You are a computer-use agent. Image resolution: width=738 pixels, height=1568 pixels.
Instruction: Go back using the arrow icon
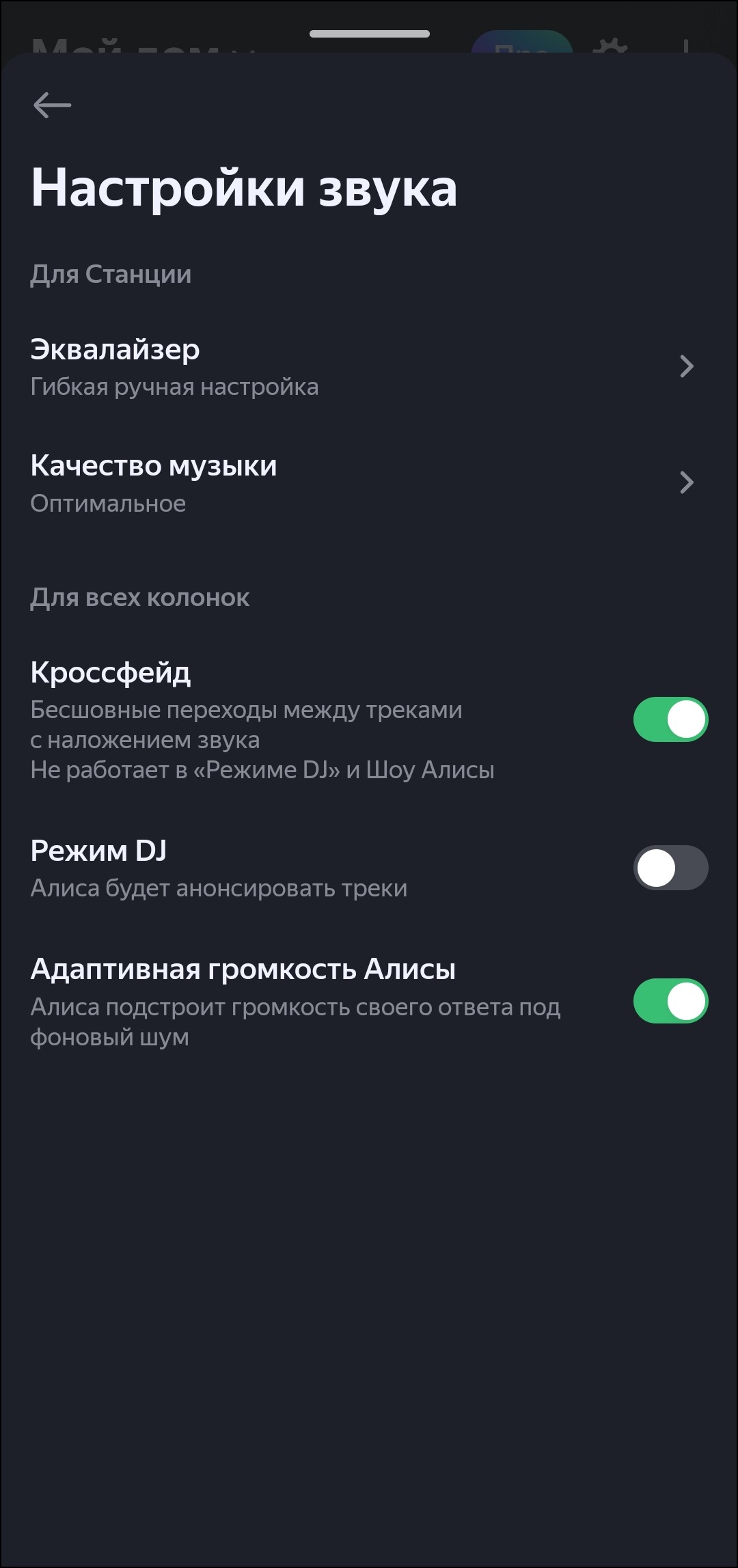pyautogui.click(x=52, y=105)
